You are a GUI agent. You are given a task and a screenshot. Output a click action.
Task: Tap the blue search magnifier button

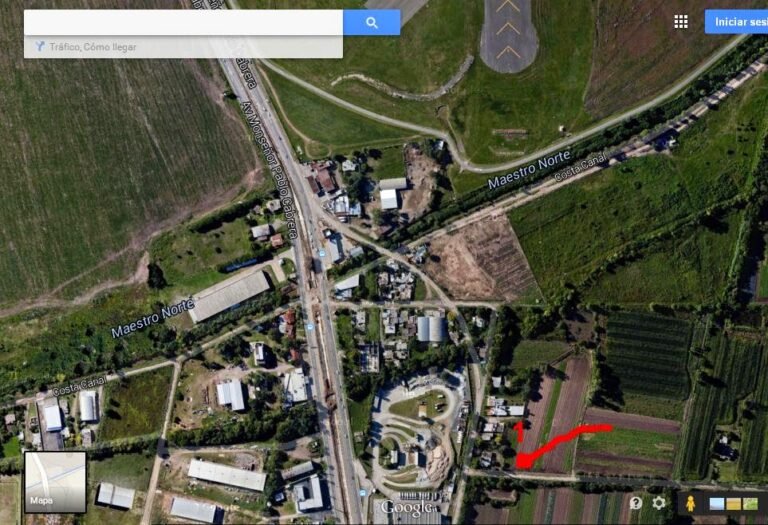tap(372, 22)
